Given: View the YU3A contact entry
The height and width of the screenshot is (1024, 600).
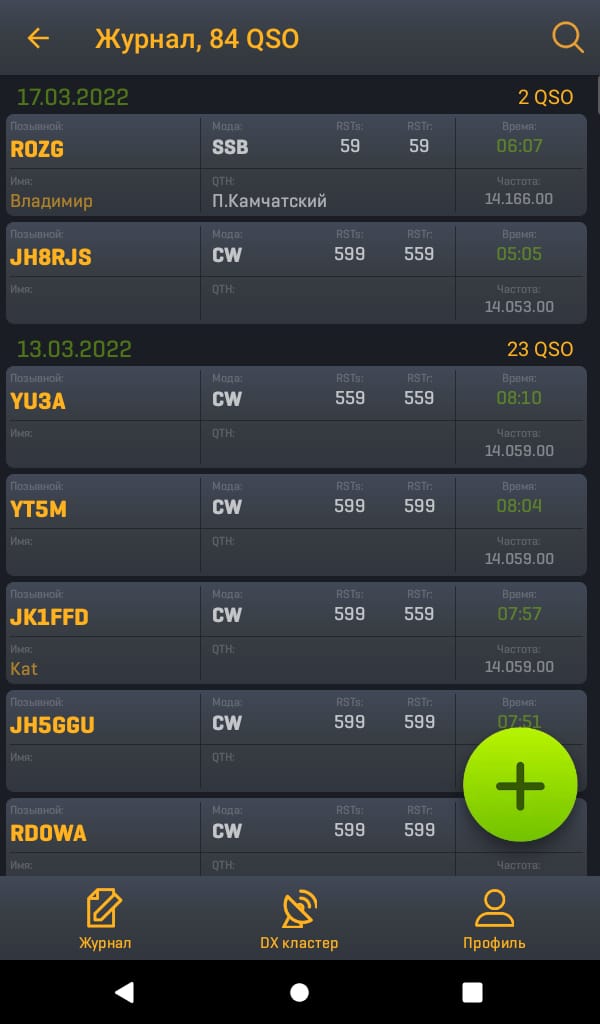Looking at the screenshot, I should 296,417.
